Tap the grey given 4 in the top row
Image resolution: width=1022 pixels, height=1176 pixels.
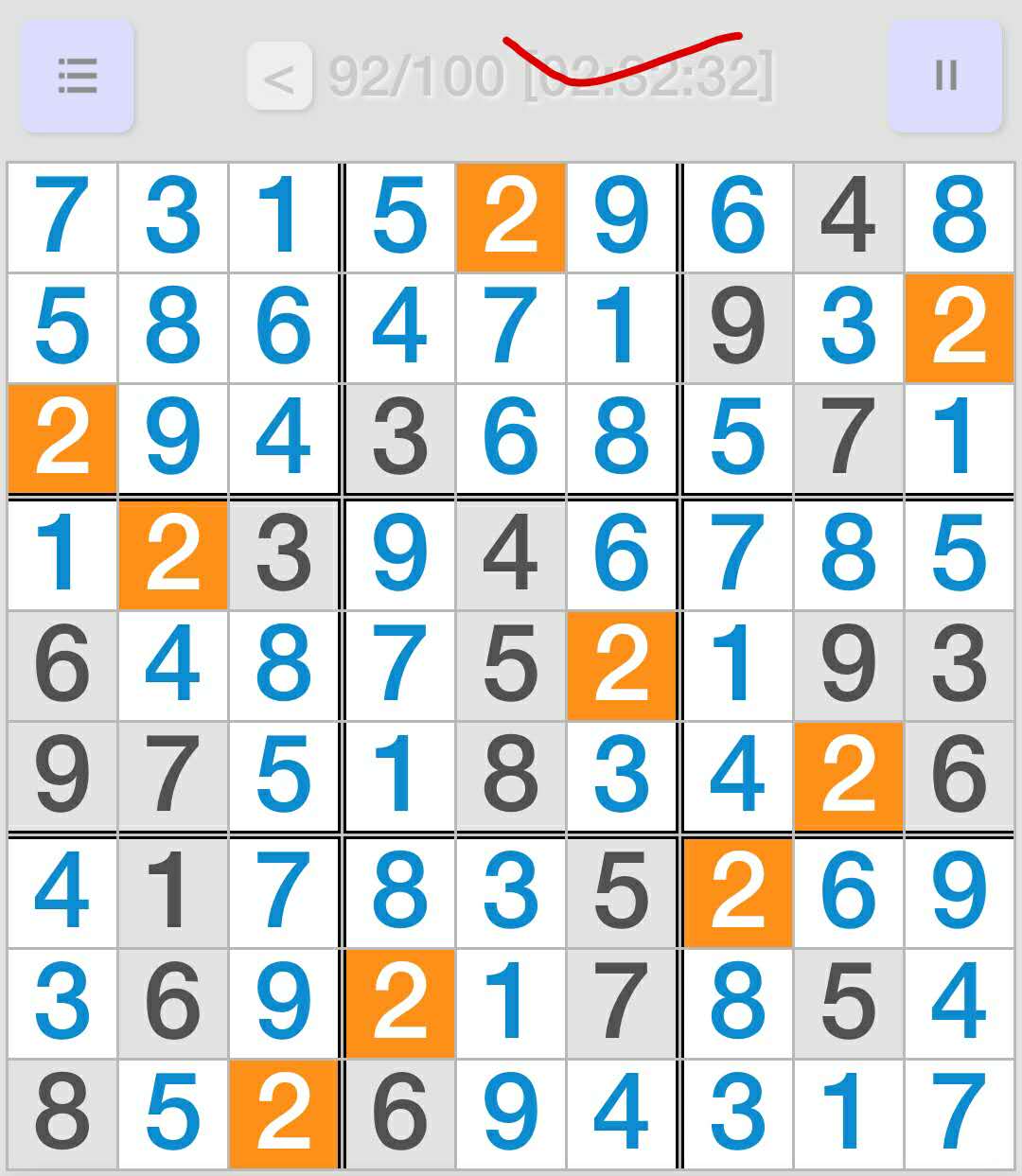point(848,218)
